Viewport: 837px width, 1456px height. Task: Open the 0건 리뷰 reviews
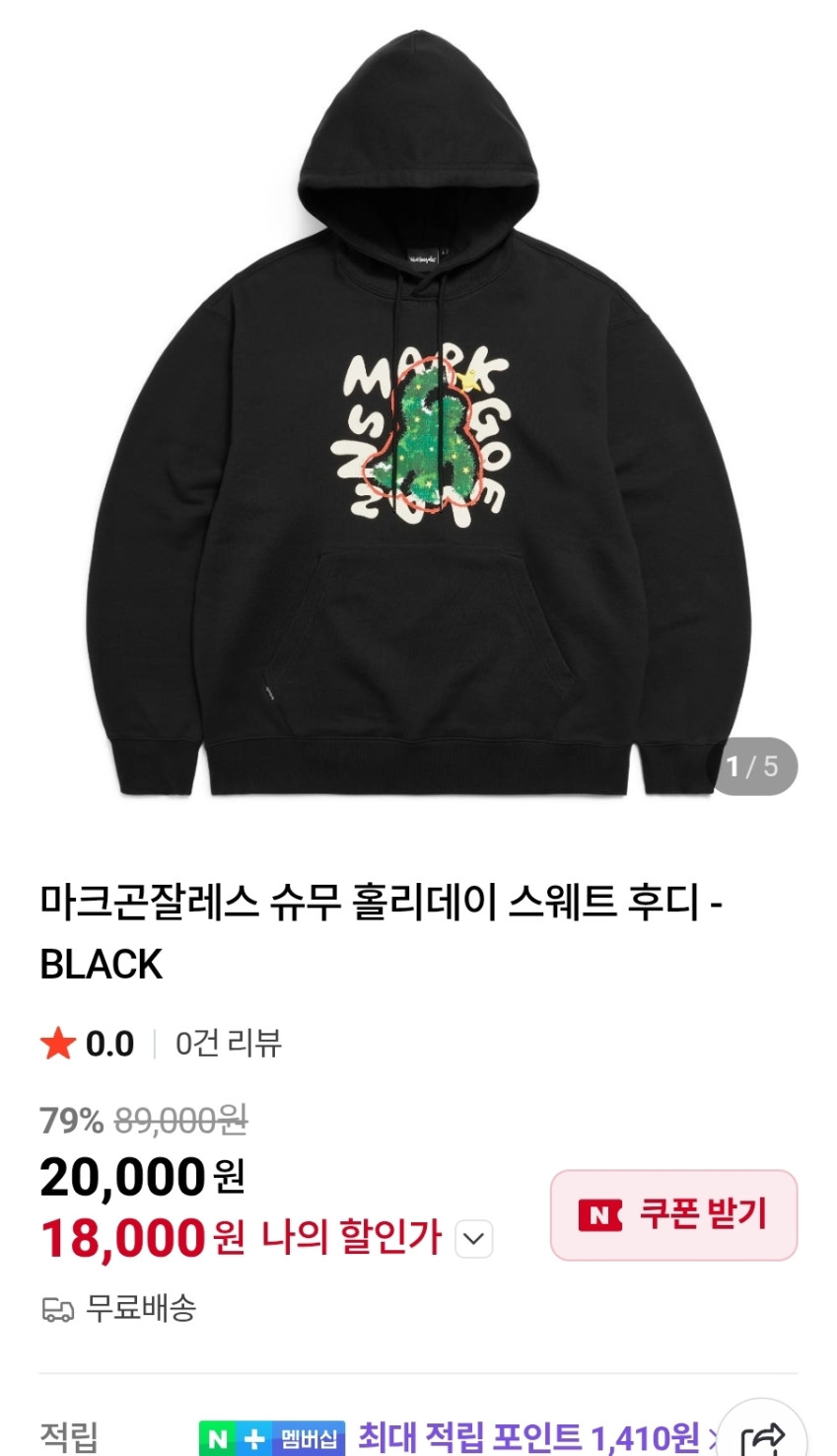(229, 1044)
